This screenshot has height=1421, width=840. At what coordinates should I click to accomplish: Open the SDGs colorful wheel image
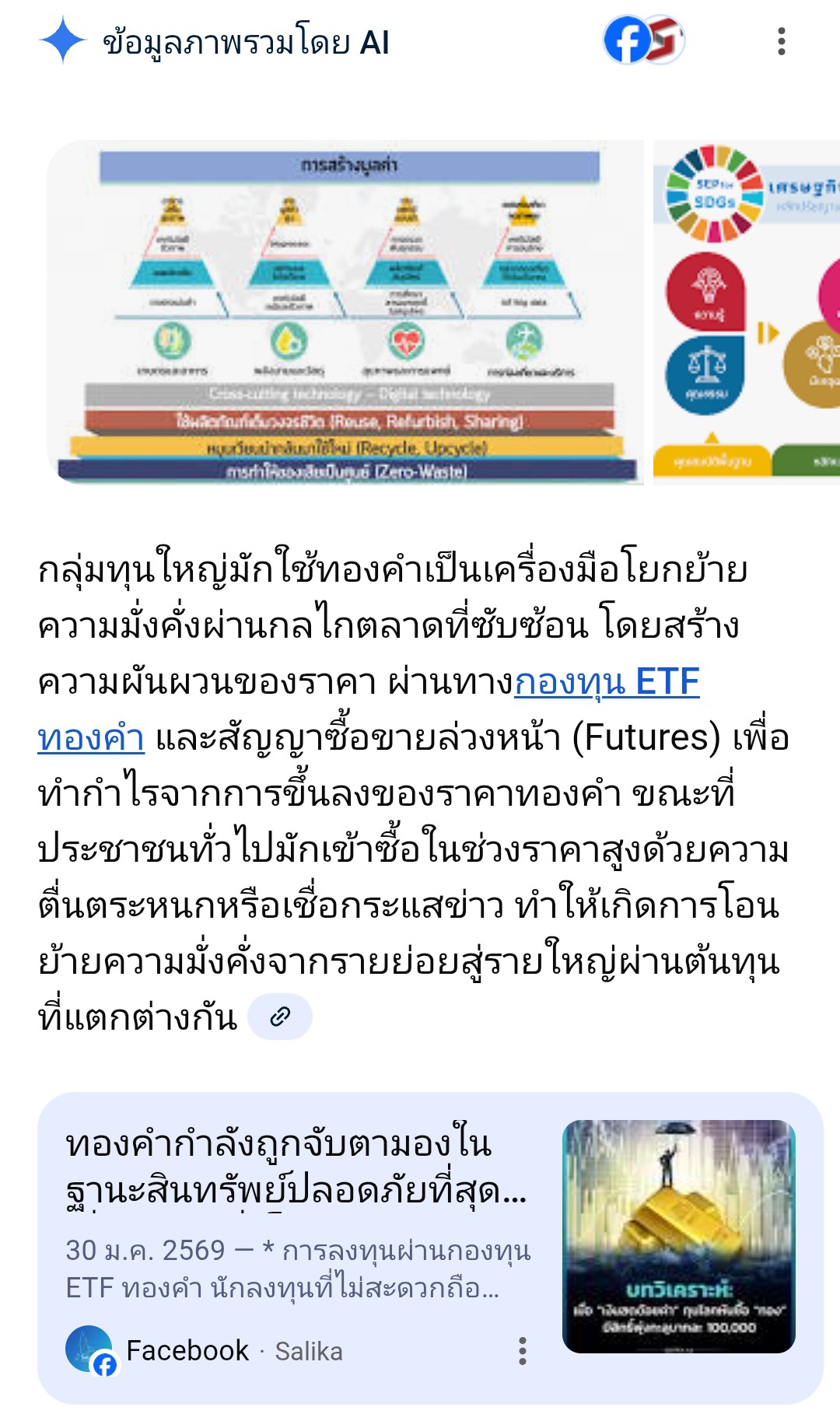click(747, 312)
